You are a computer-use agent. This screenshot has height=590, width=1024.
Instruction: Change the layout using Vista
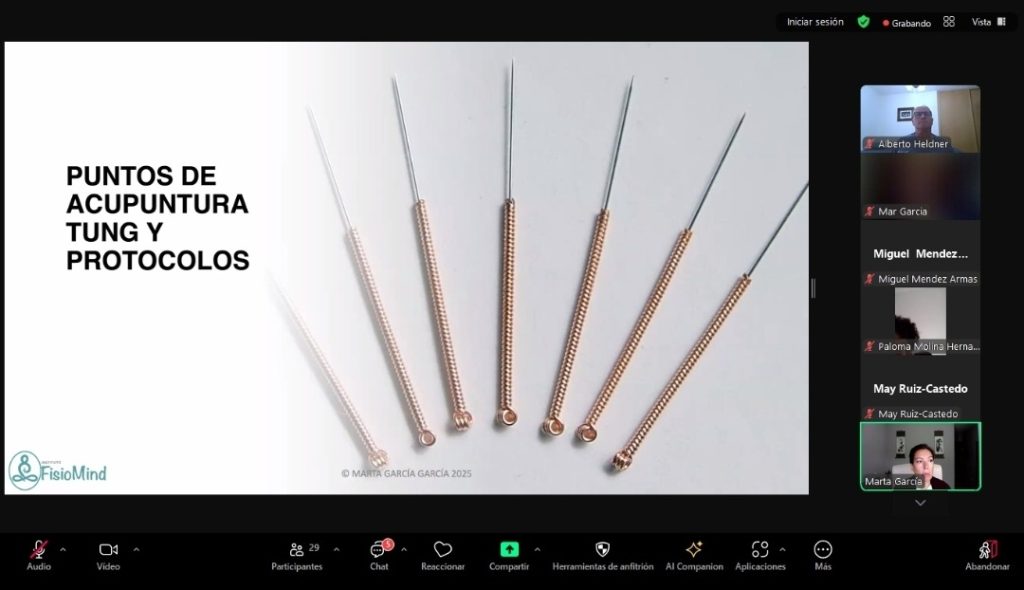[988, 22]
